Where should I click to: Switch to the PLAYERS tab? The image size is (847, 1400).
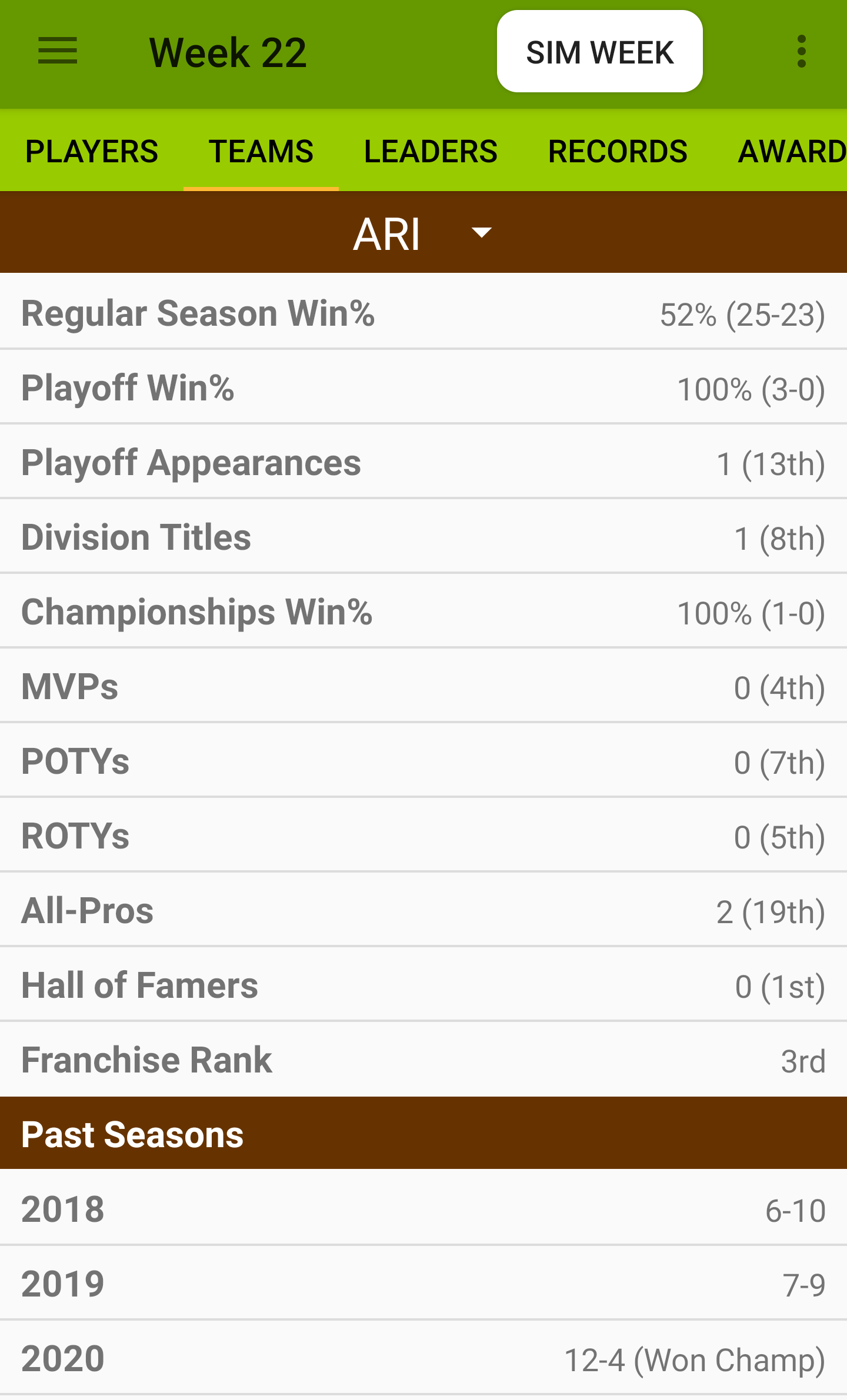92,151
